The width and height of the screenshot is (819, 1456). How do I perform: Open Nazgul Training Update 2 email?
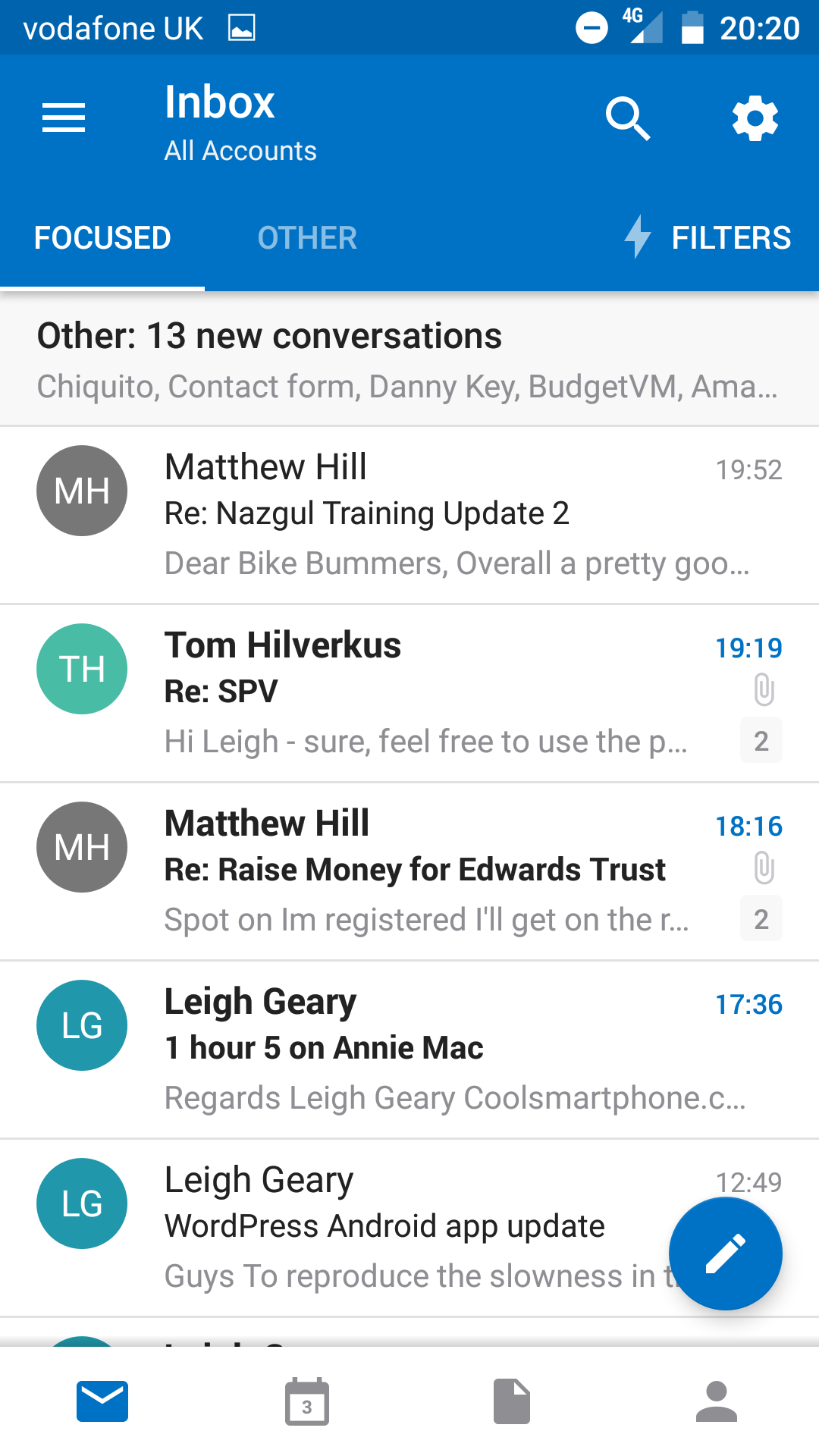409,516
